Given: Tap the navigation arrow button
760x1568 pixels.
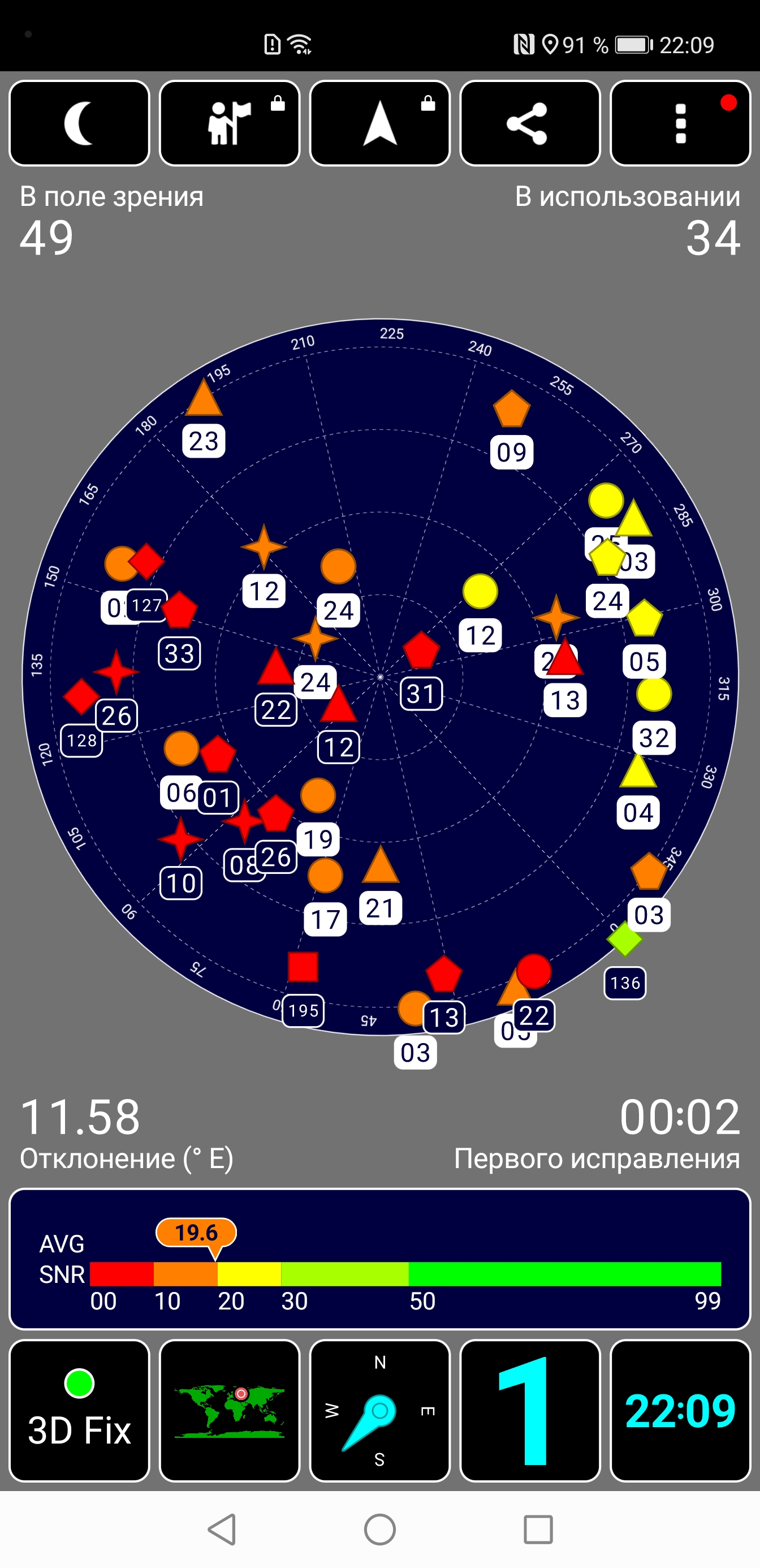Looking at the screenshot, I should (x=379, y=123).
